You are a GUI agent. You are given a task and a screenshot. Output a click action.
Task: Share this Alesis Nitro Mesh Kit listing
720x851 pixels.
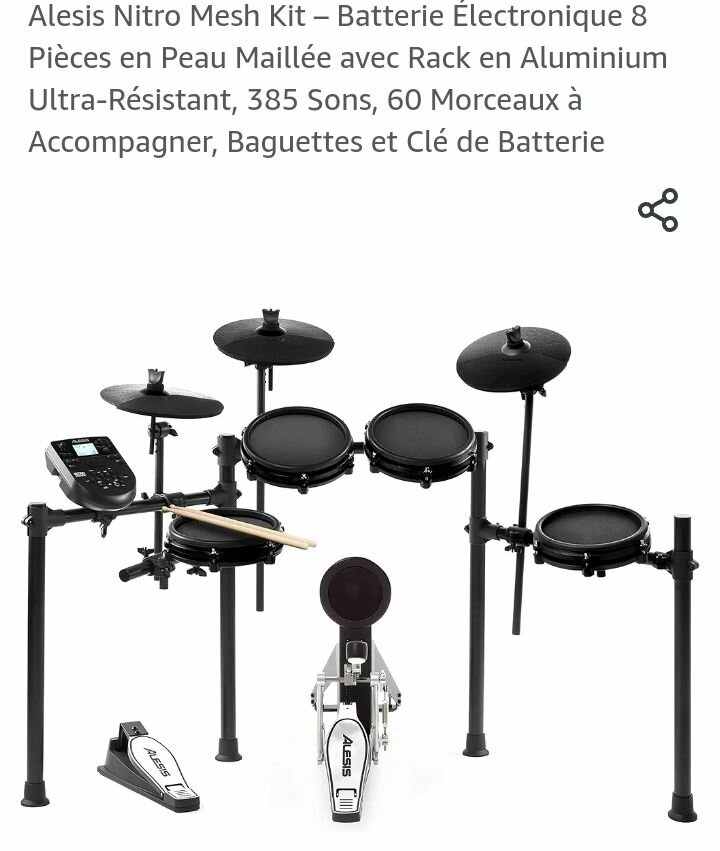coord(658,210)
